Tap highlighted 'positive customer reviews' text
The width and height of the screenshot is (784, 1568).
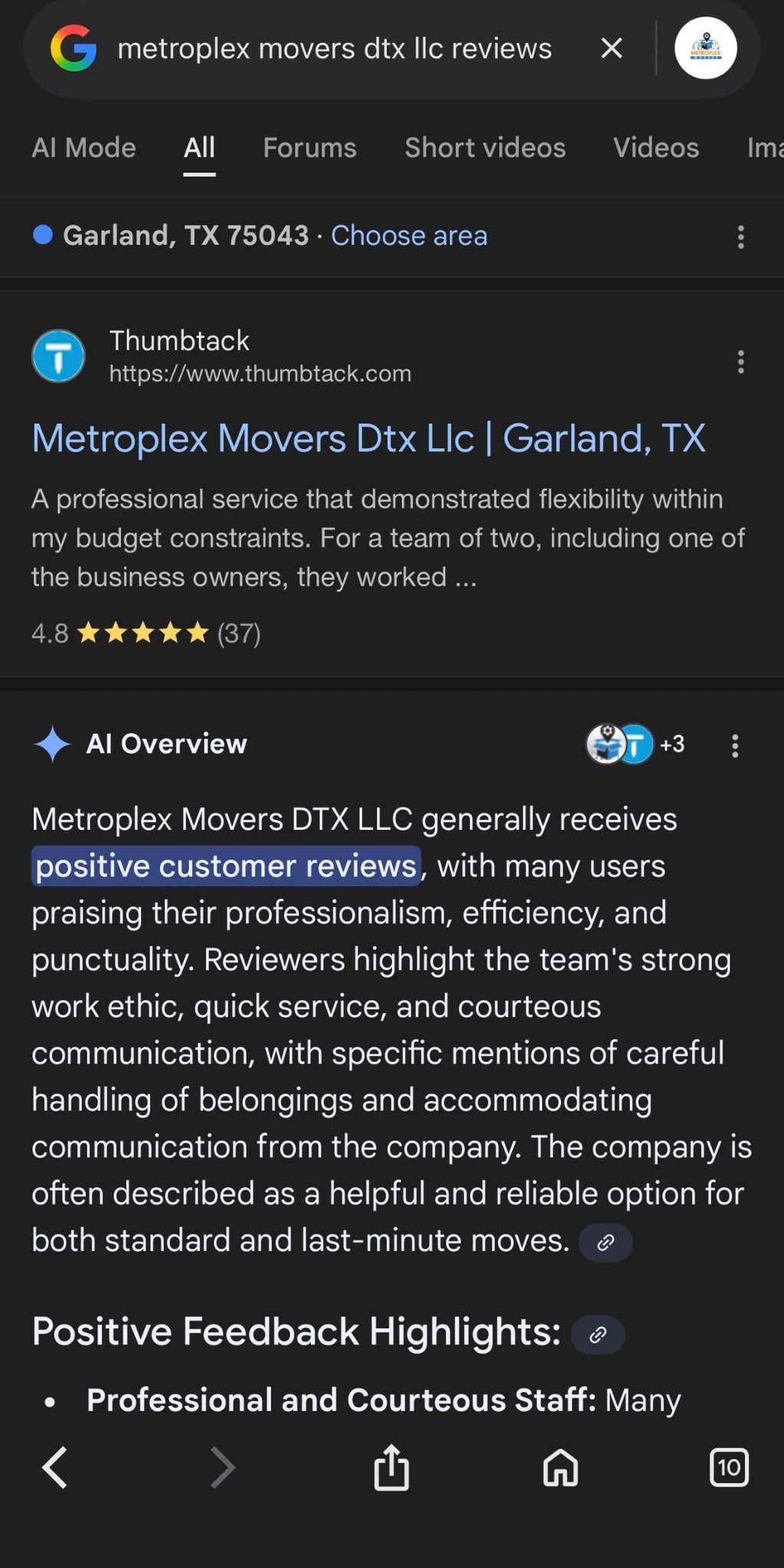click(x=226, y=866)
